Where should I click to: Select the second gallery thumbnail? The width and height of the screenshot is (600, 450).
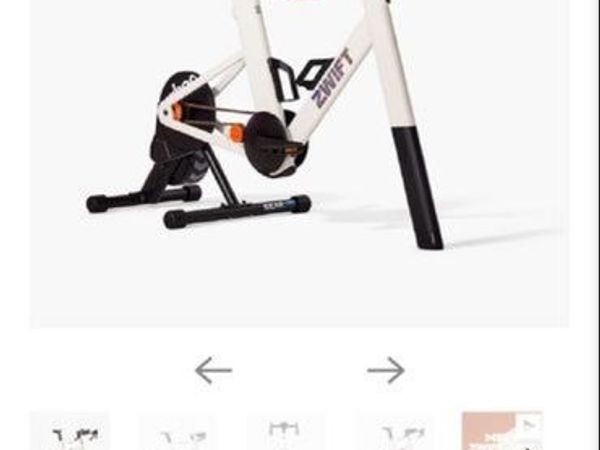pyautogui.click(x=177, y=432)
